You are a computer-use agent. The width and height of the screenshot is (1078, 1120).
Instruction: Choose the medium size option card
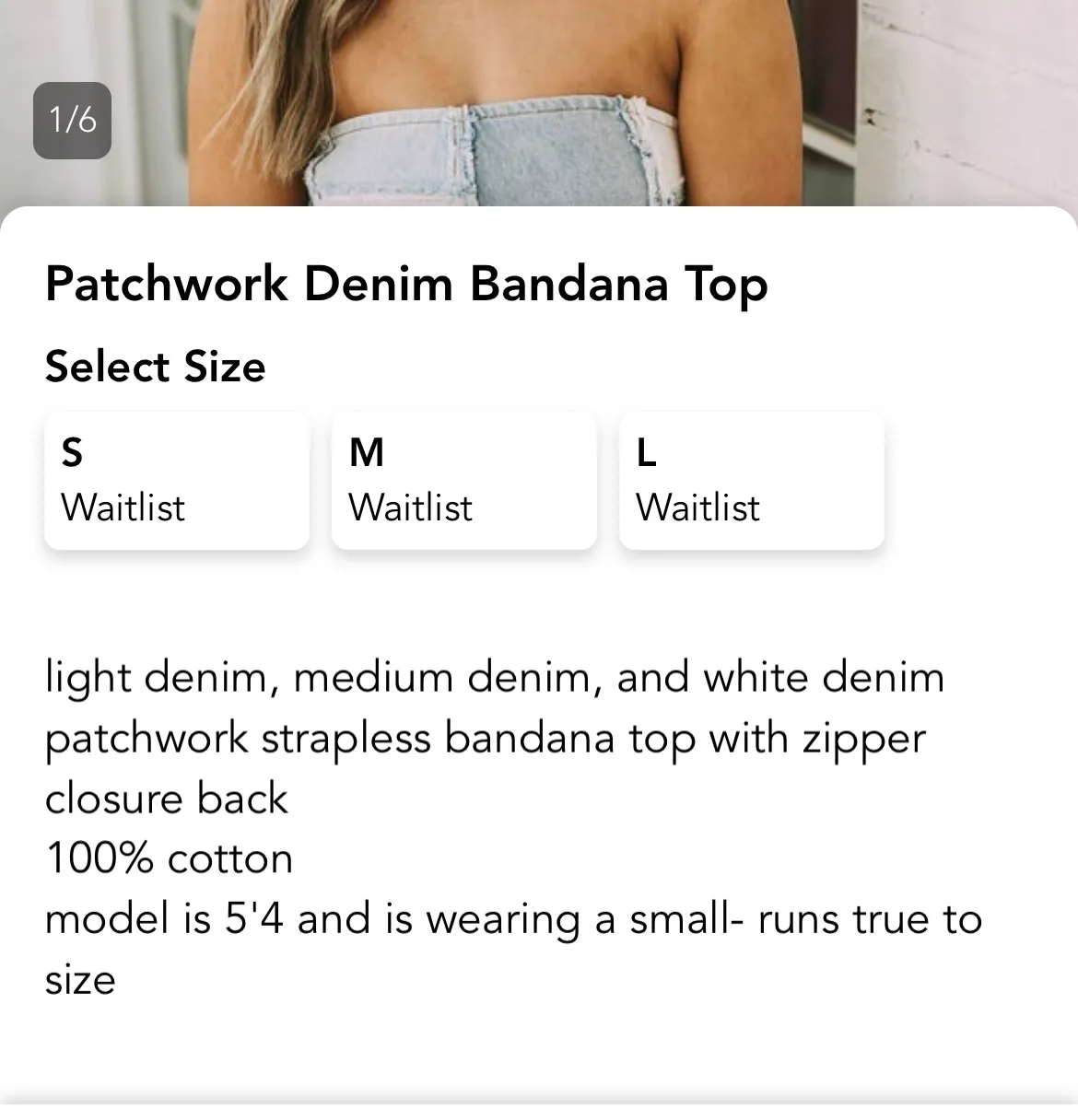(463, 480)
